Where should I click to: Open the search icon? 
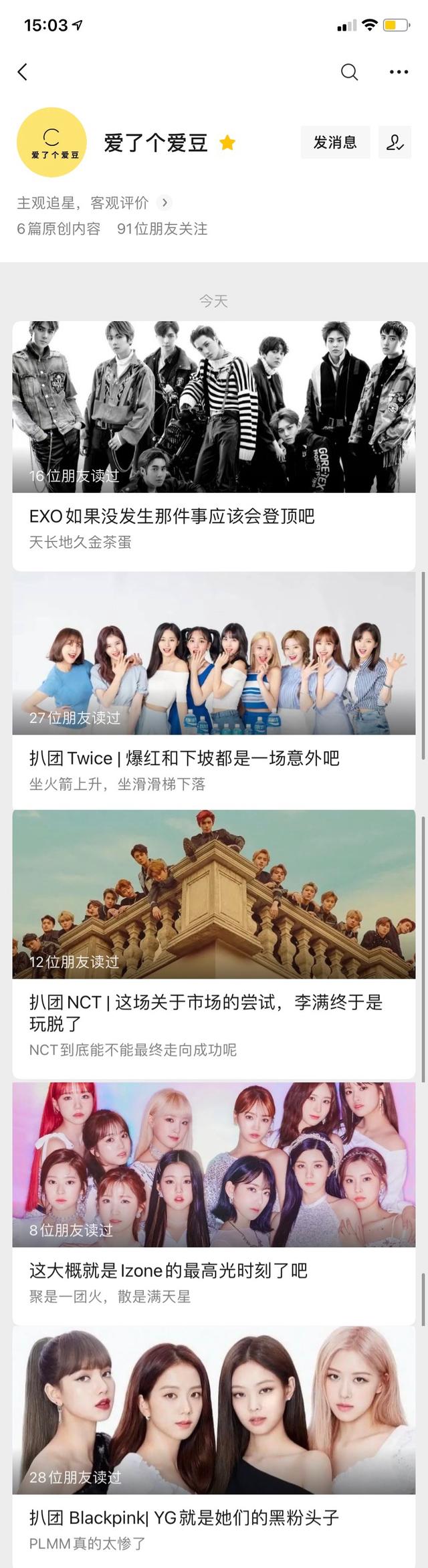coord(349,72)
